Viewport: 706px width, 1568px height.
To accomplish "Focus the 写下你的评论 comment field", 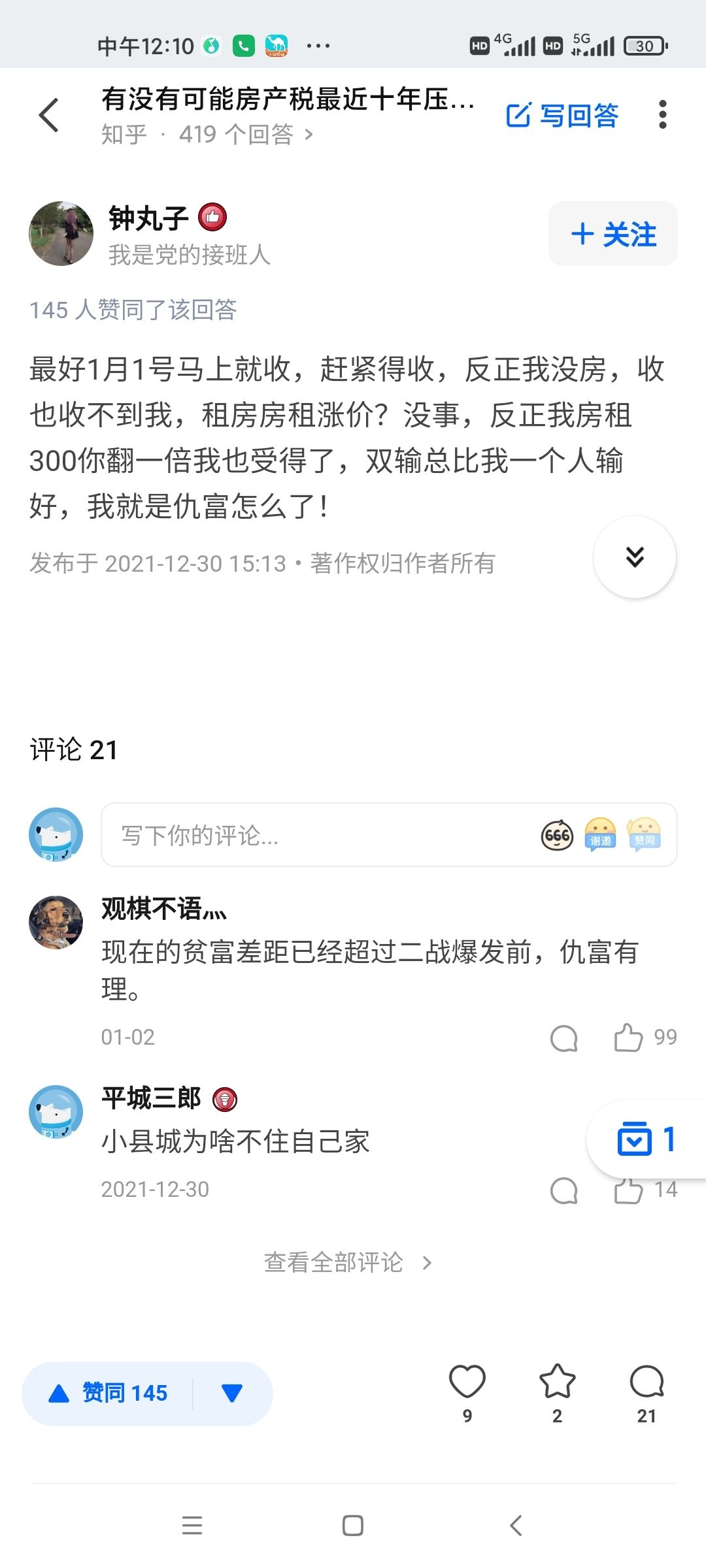I will tap(314, 835).
